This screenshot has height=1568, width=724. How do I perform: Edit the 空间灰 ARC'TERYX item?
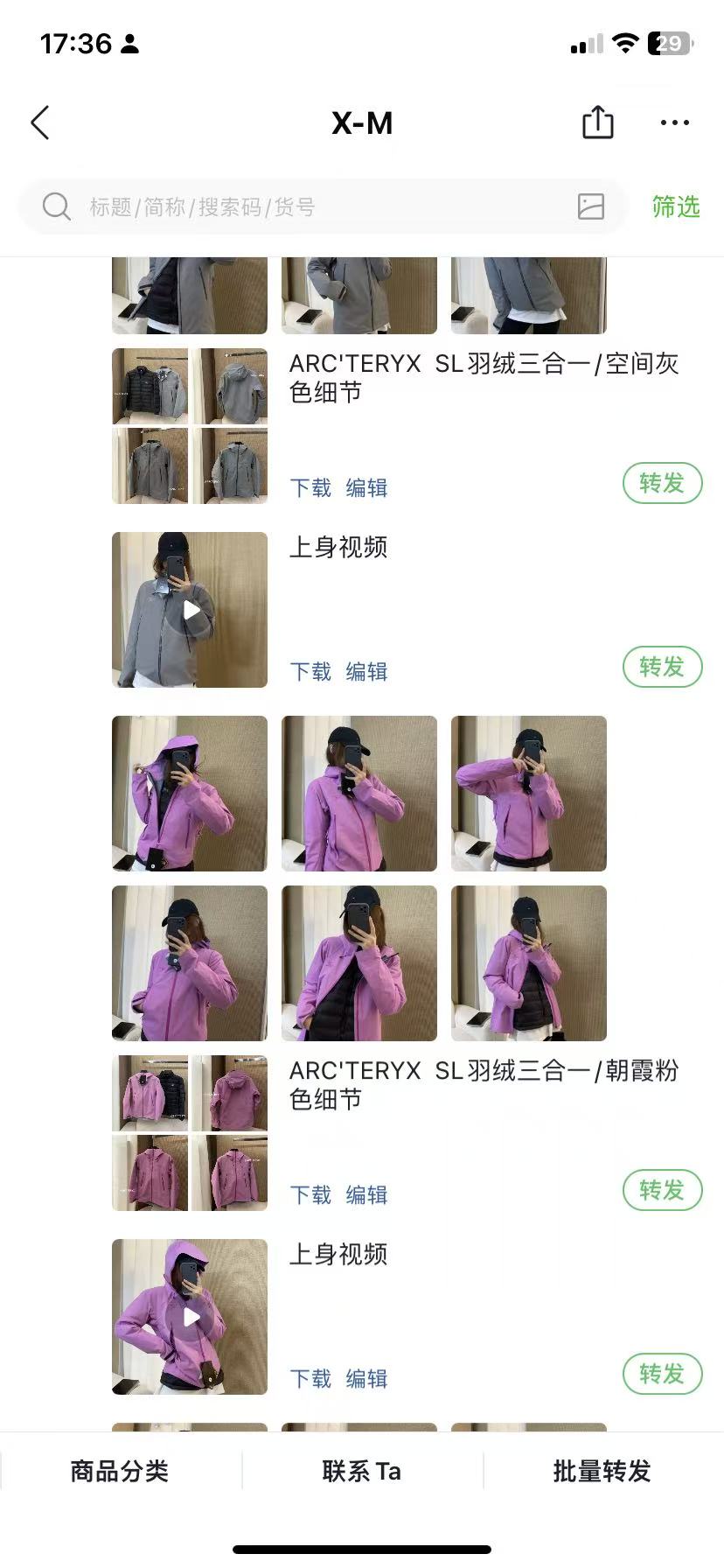tap(366, 487)
